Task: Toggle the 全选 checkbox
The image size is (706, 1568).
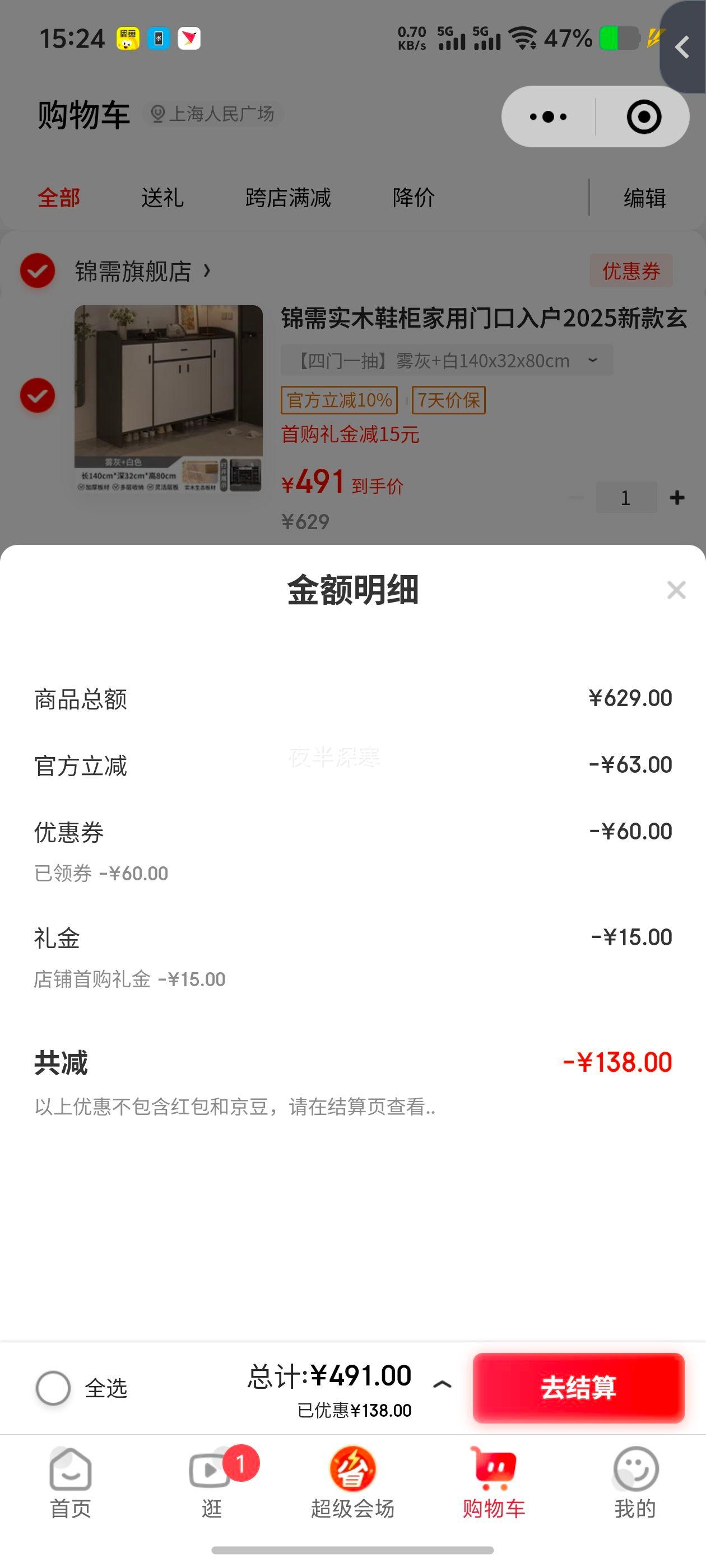Action: pos(53,1388)
